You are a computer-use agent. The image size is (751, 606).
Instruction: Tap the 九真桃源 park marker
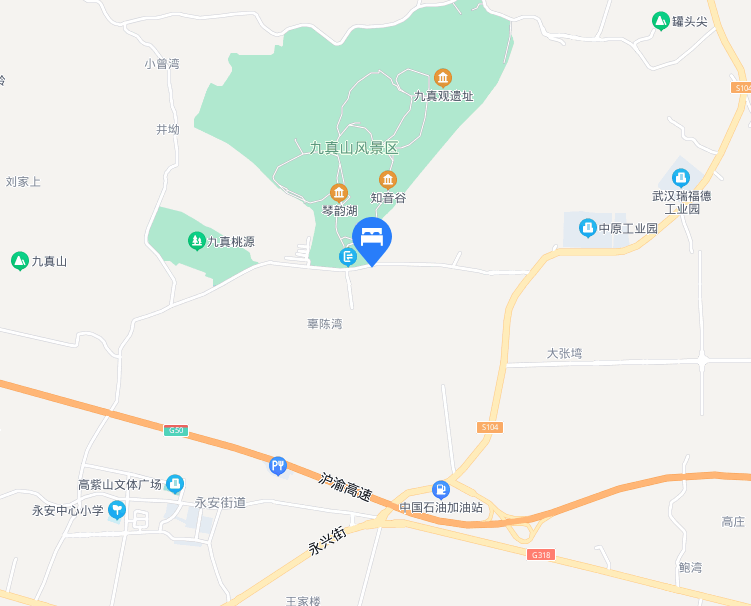click(x=197, y=241)
